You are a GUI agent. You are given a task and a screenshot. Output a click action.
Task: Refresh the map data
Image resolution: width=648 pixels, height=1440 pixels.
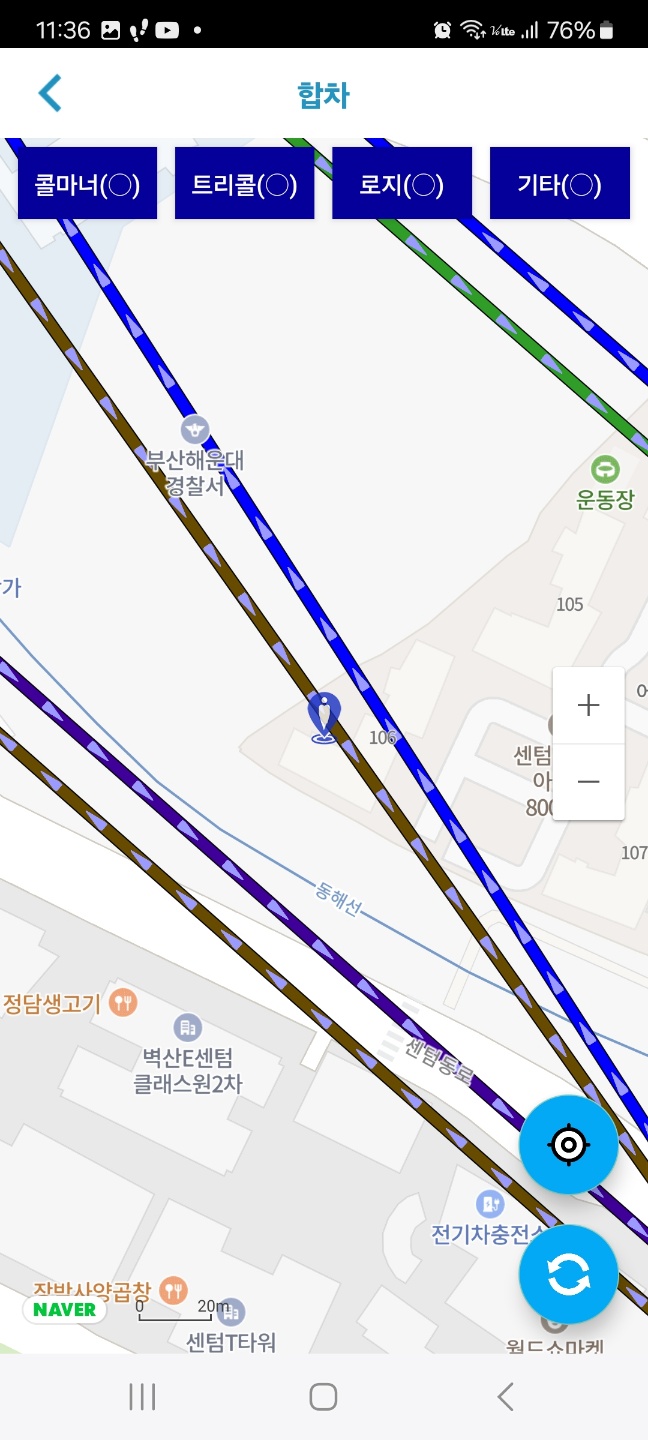coord(568,1275)
